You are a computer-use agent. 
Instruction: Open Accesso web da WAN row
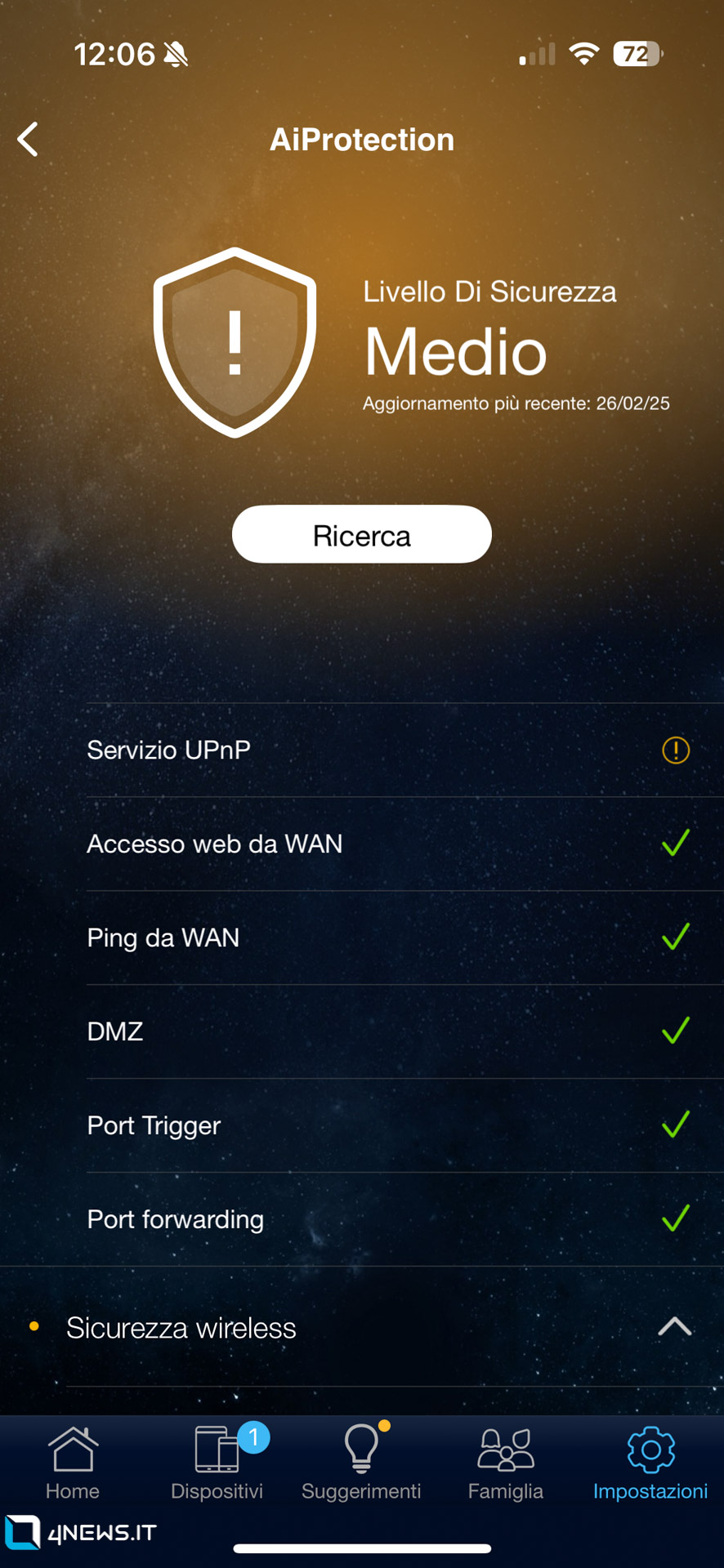point(389,844)
